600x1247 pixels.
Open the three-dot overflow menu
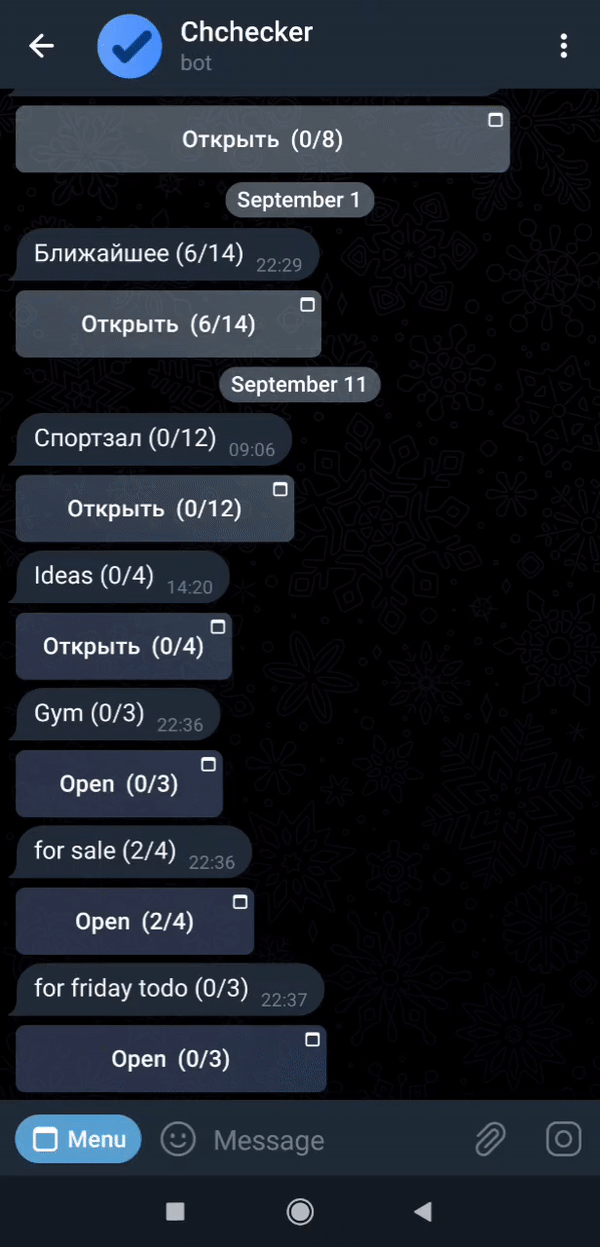tap(564, 46)
